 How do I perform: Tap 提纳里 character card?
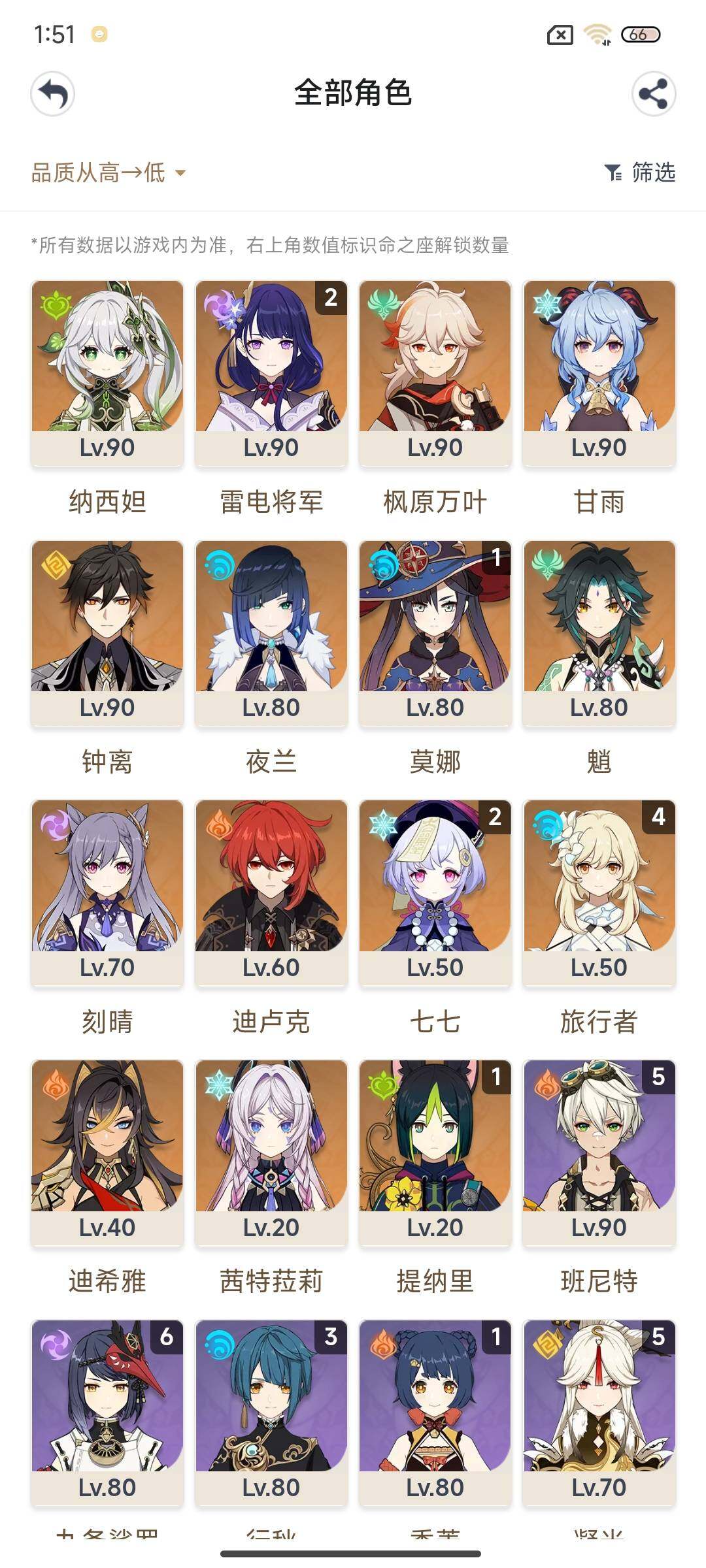click(x=435, y=1152)
